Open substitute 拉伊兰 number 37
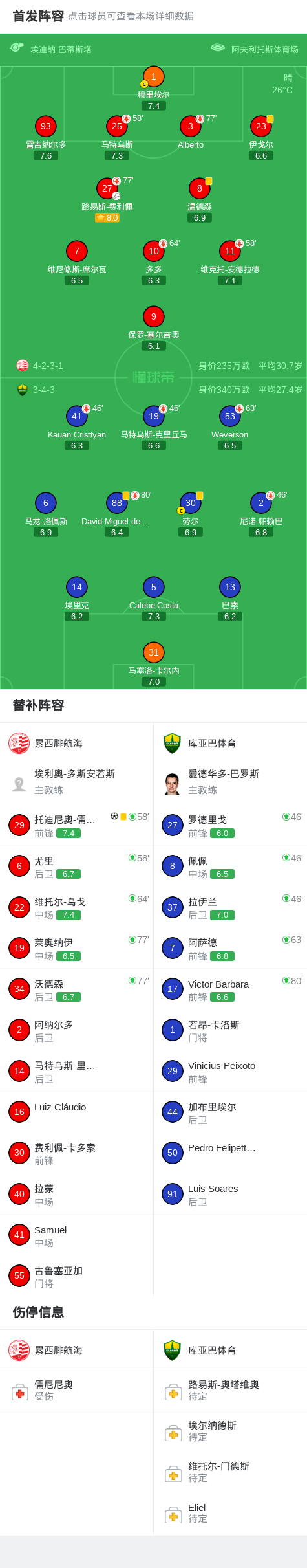Screen dimensions: 307x1568 230,907
